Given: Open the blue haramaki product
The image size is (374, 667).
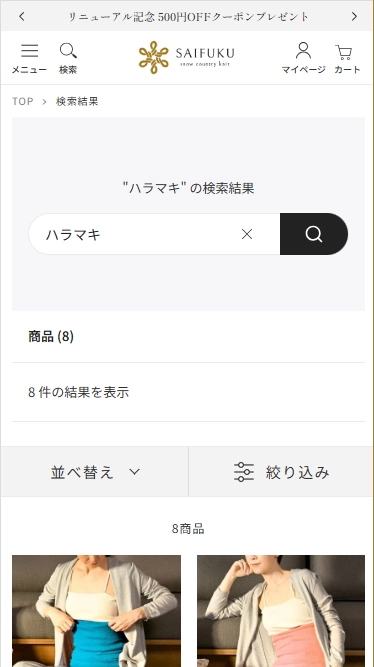Looking at the screenshot, I should (96, 611).
